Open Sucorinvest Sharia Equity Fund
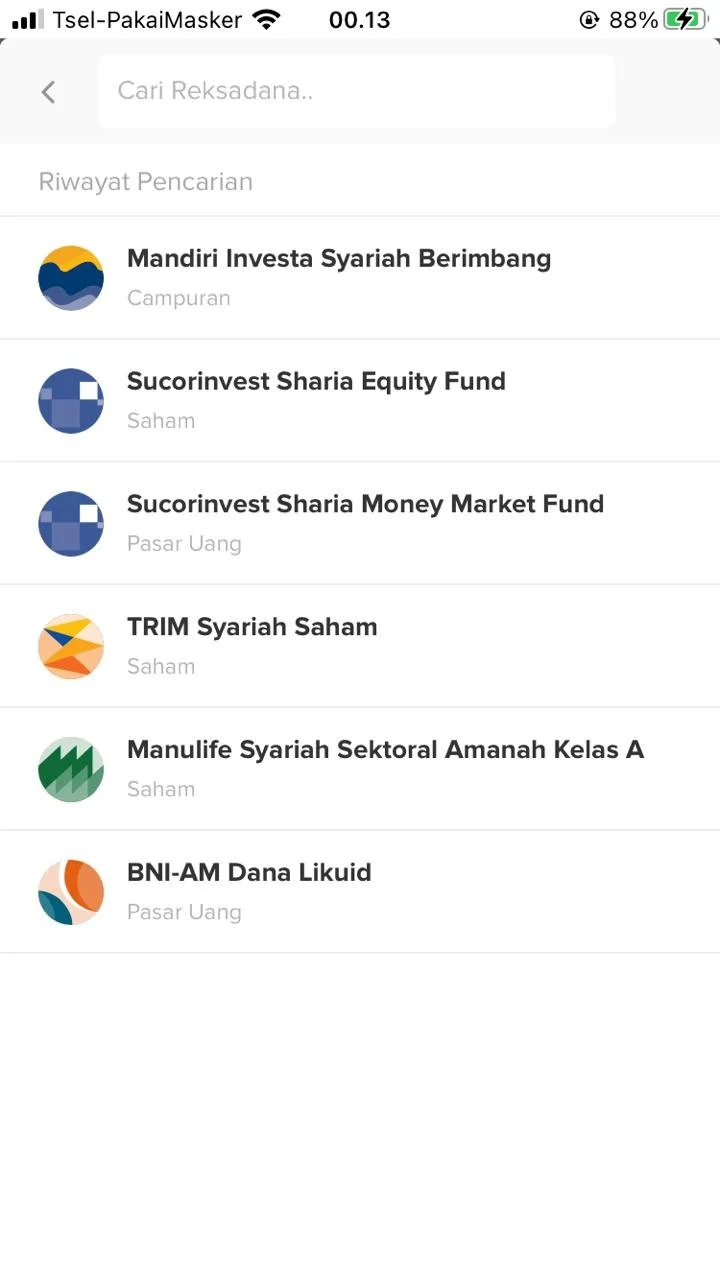 [x=316, y=400]
